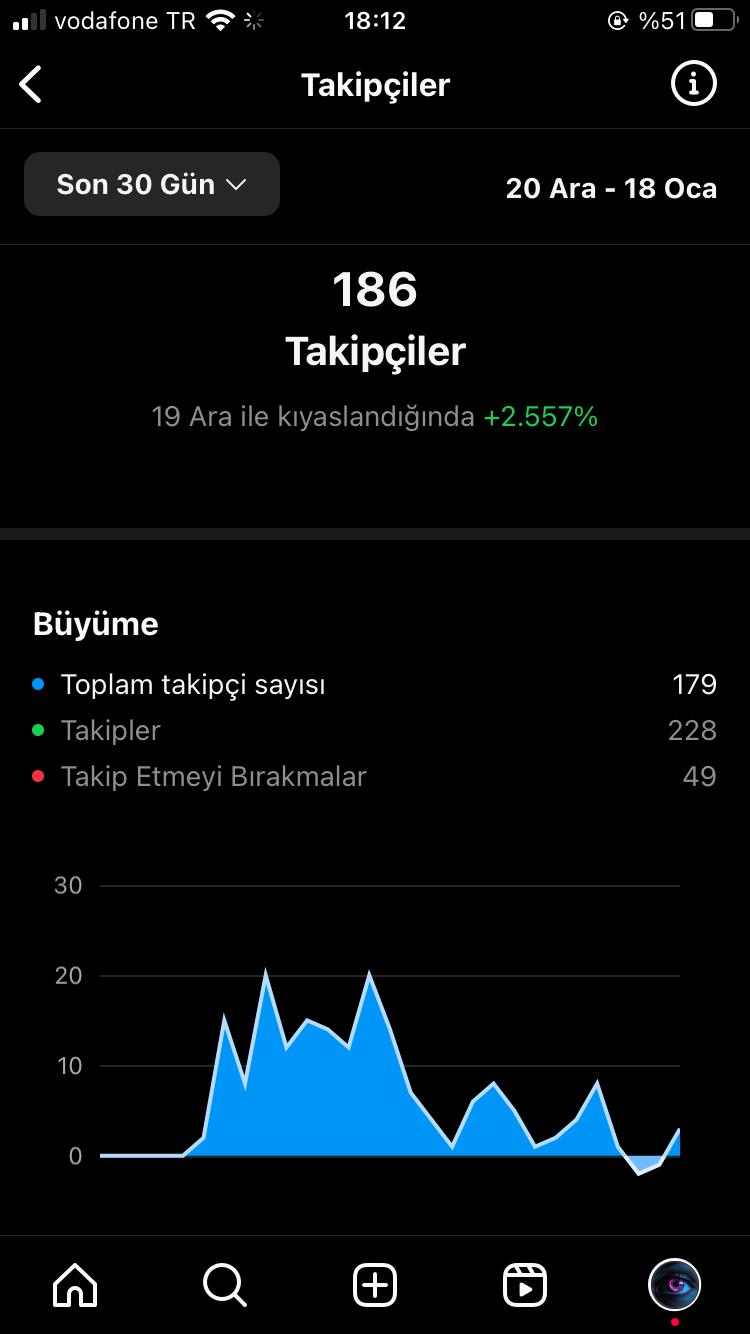Create a new post with the plus icon
The width and height of the screenshot is (750, 1334).
[375, 1284]
